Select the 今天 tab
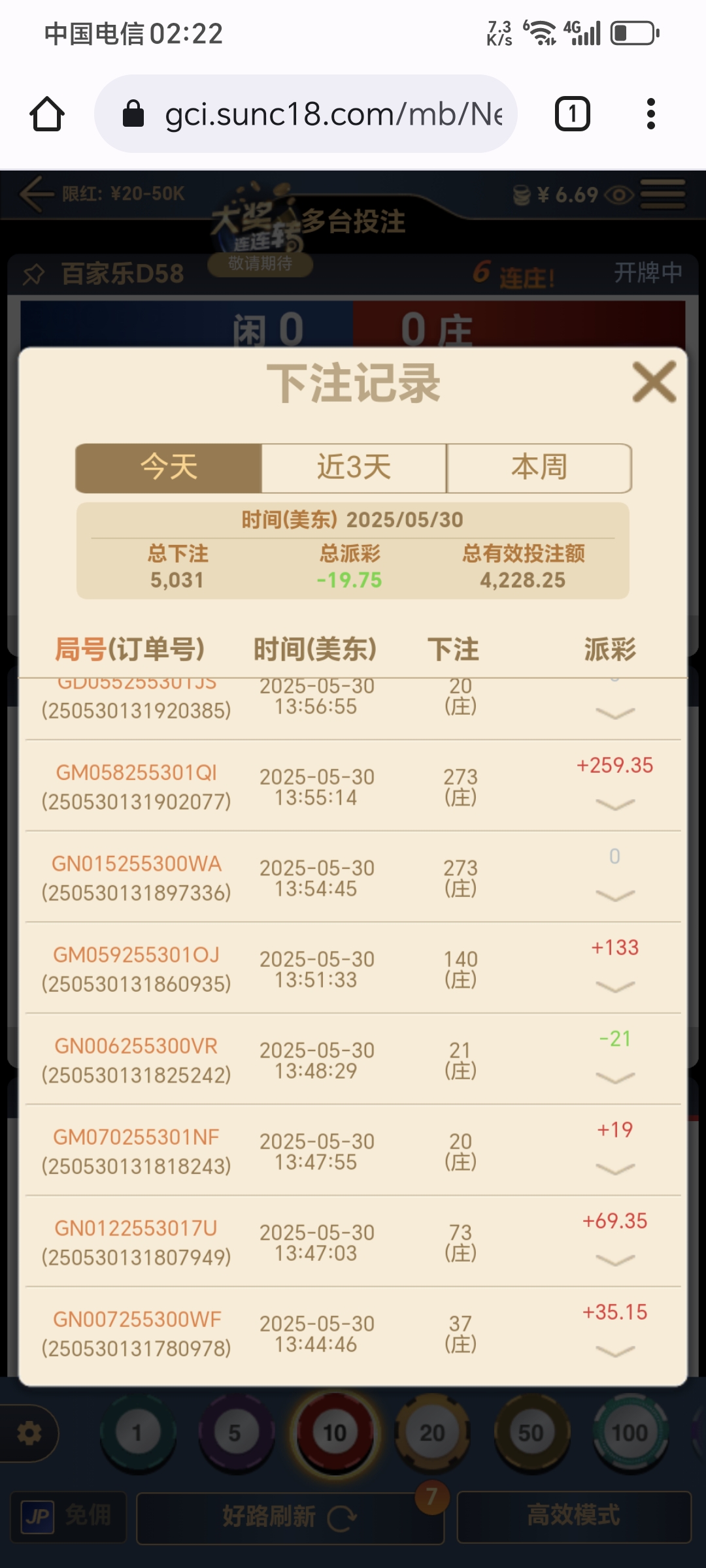Screen dimensions: 706x1568 [169, 468]
